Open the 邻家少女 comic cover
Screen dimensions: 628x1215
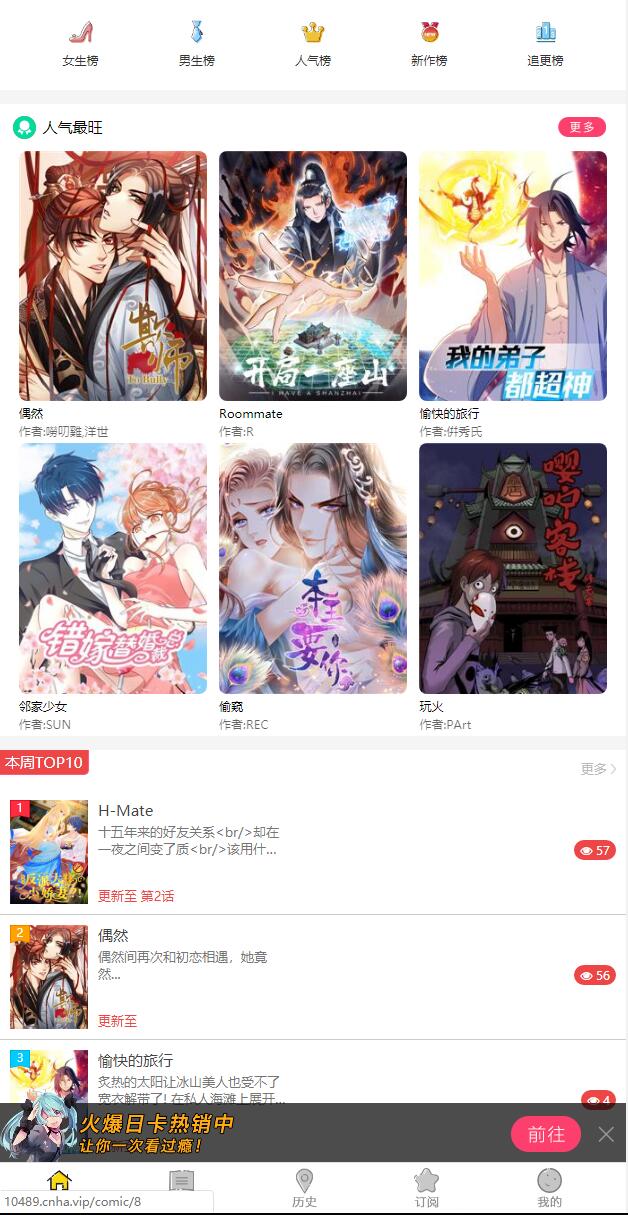click(113, 568)
